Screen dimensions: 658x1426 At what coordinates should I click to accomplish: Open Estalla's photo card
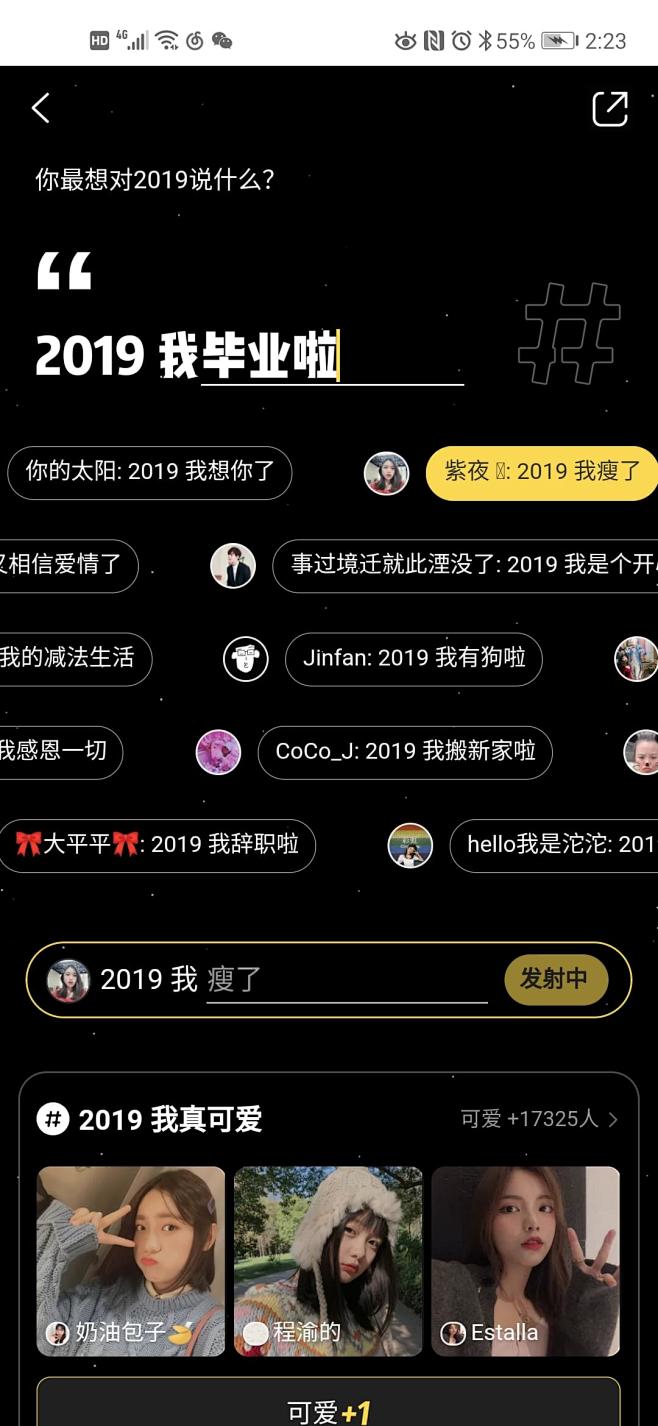pyautogui.click(x=525, y=1260)
